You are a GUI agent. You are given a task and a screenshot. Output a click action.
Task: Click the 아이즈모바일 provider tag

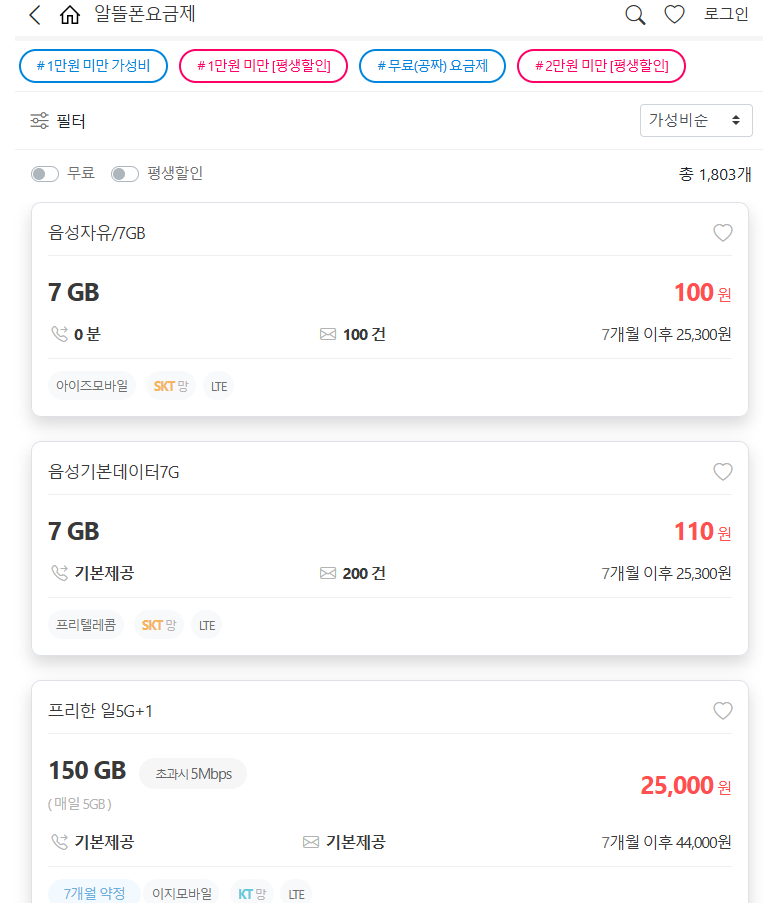(92, 385)
